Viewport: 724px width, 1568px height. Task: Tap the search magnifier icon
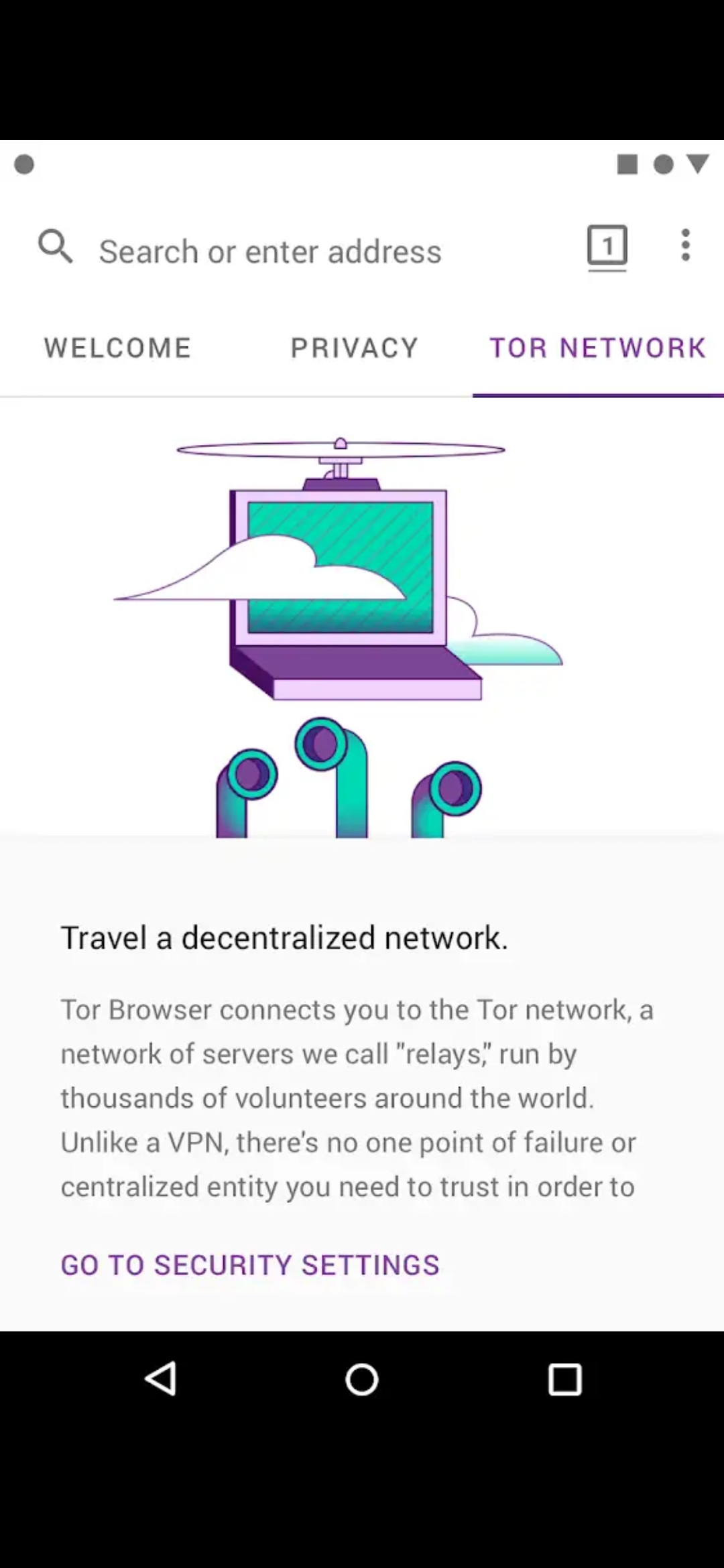[55, 246]
